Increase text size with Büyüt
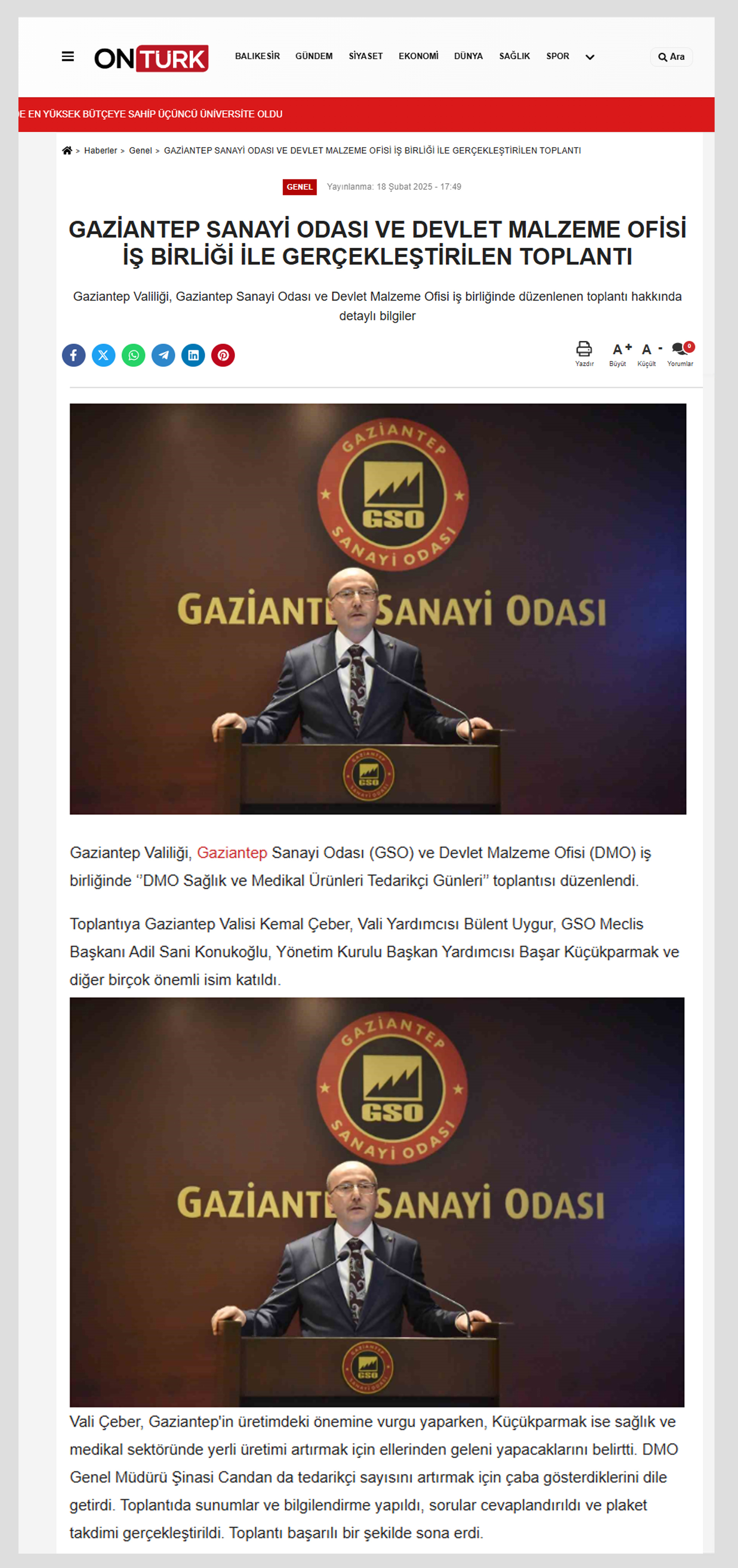The image size is (738, 1568). click(x=618, y=354)
